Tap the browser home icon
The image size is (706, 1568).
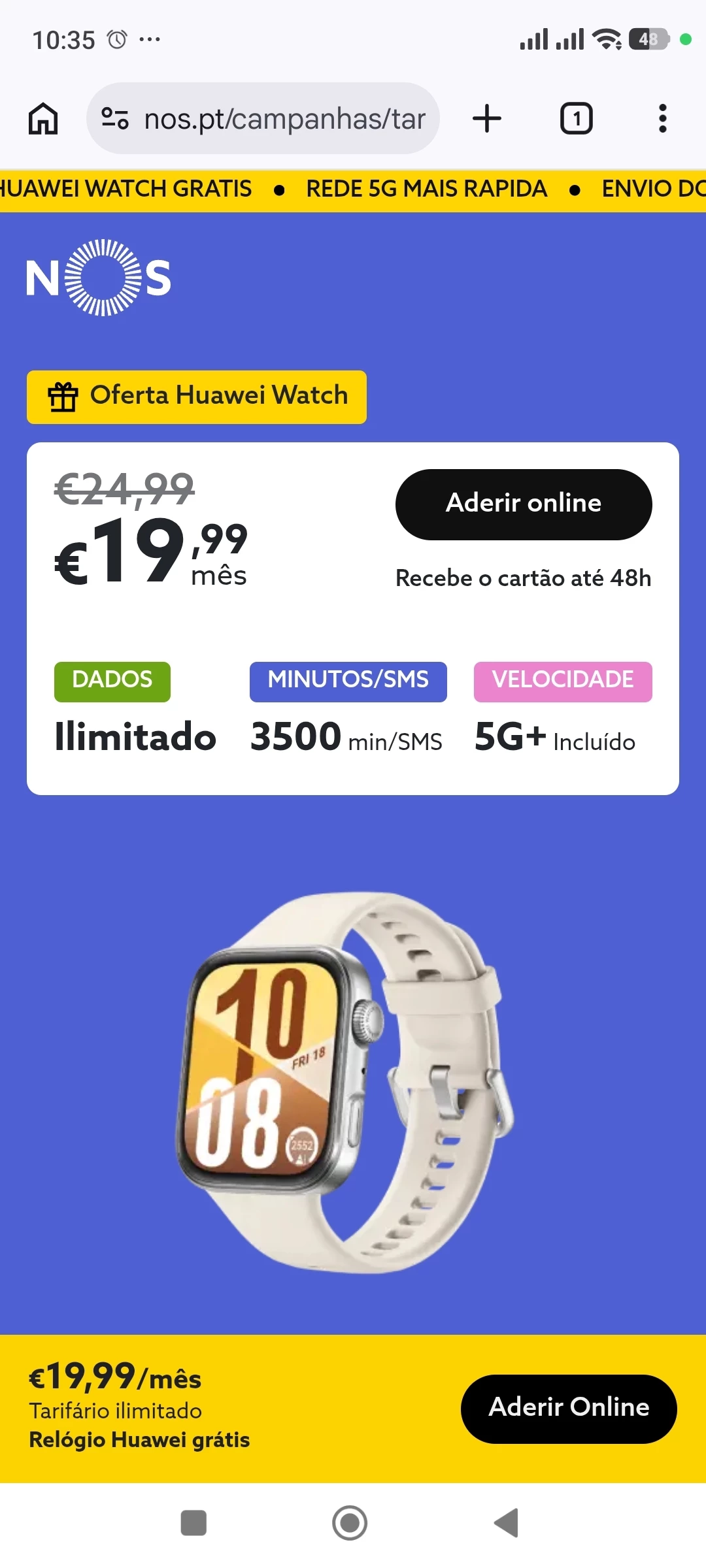tap(43, 119)
